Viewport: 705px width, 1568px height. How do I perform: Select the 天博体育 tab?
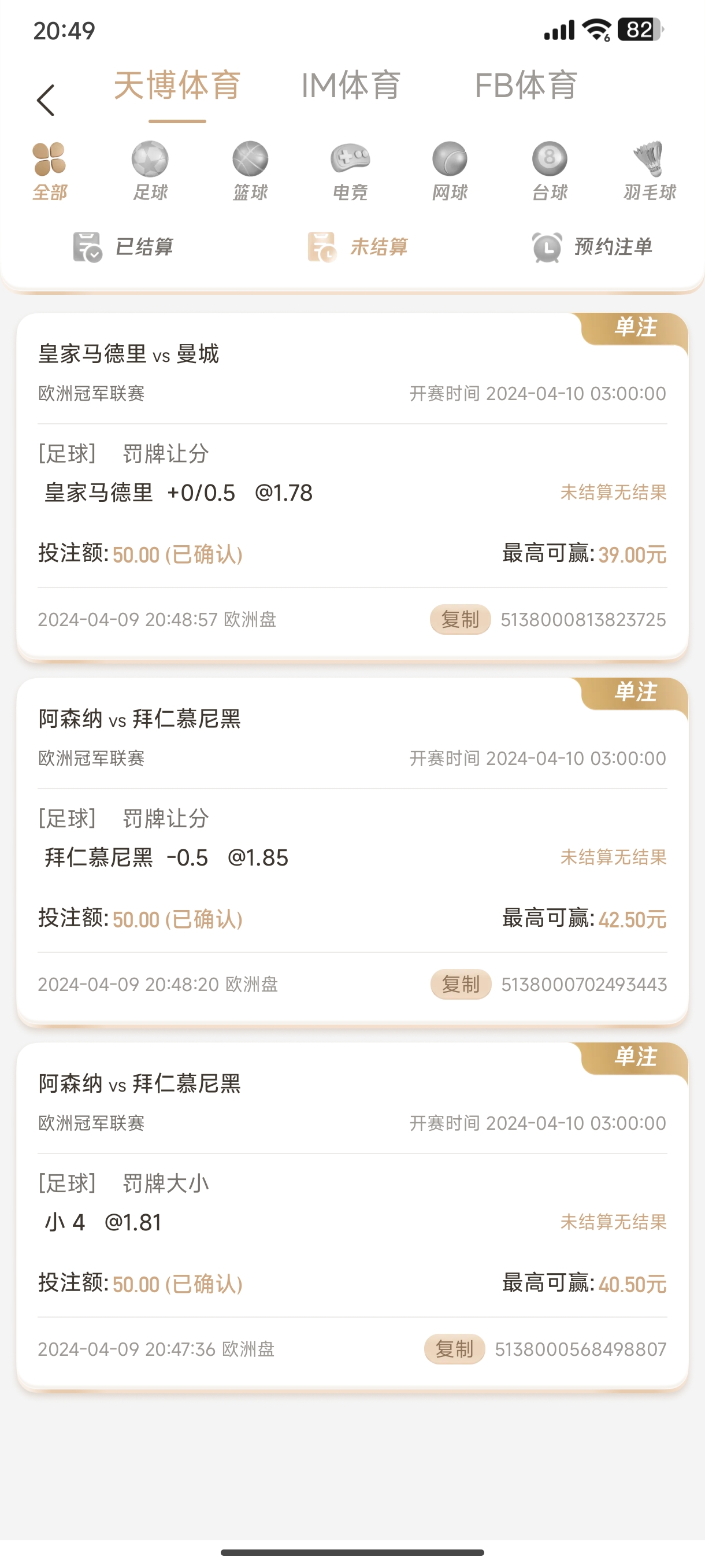[177, 85]
